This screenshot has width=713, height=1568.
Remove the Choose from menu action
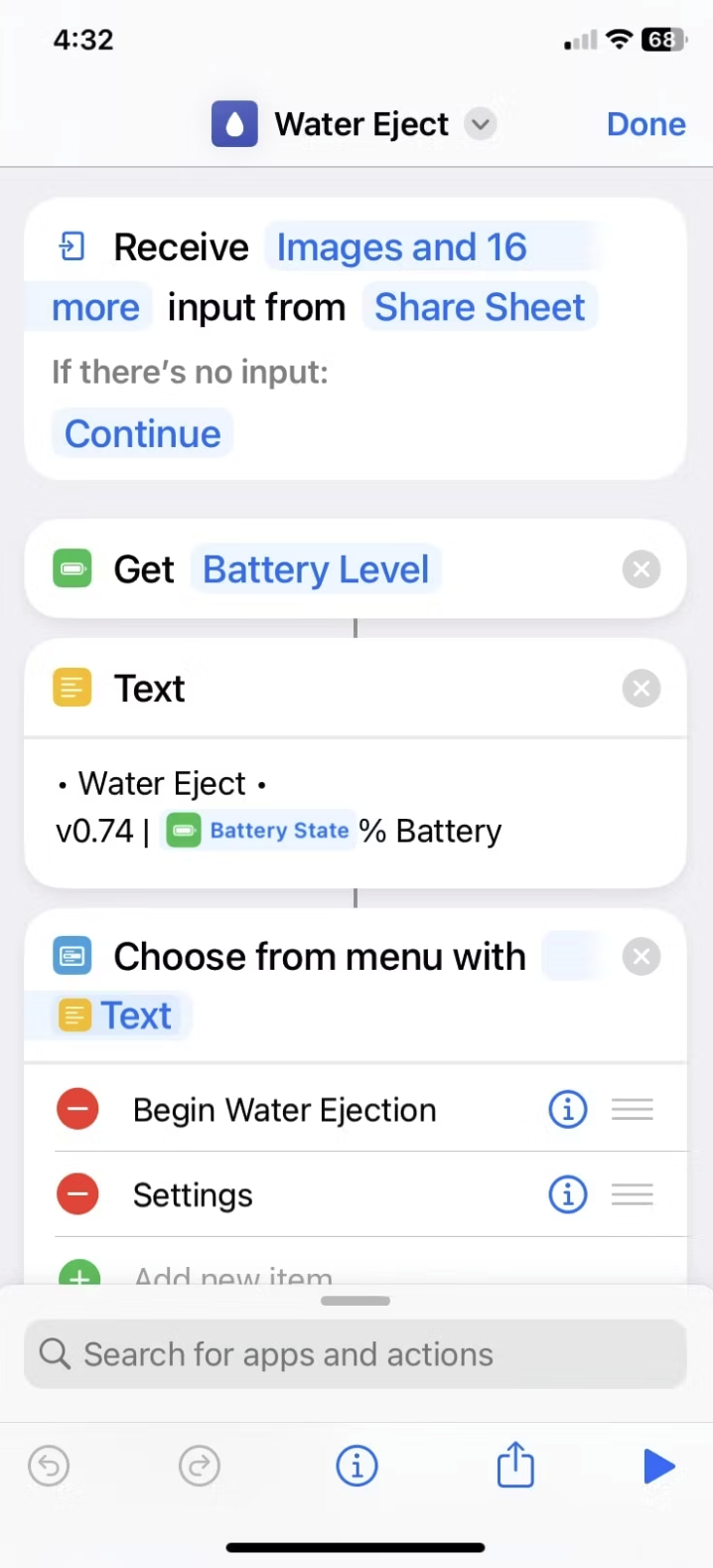(642, 956)
